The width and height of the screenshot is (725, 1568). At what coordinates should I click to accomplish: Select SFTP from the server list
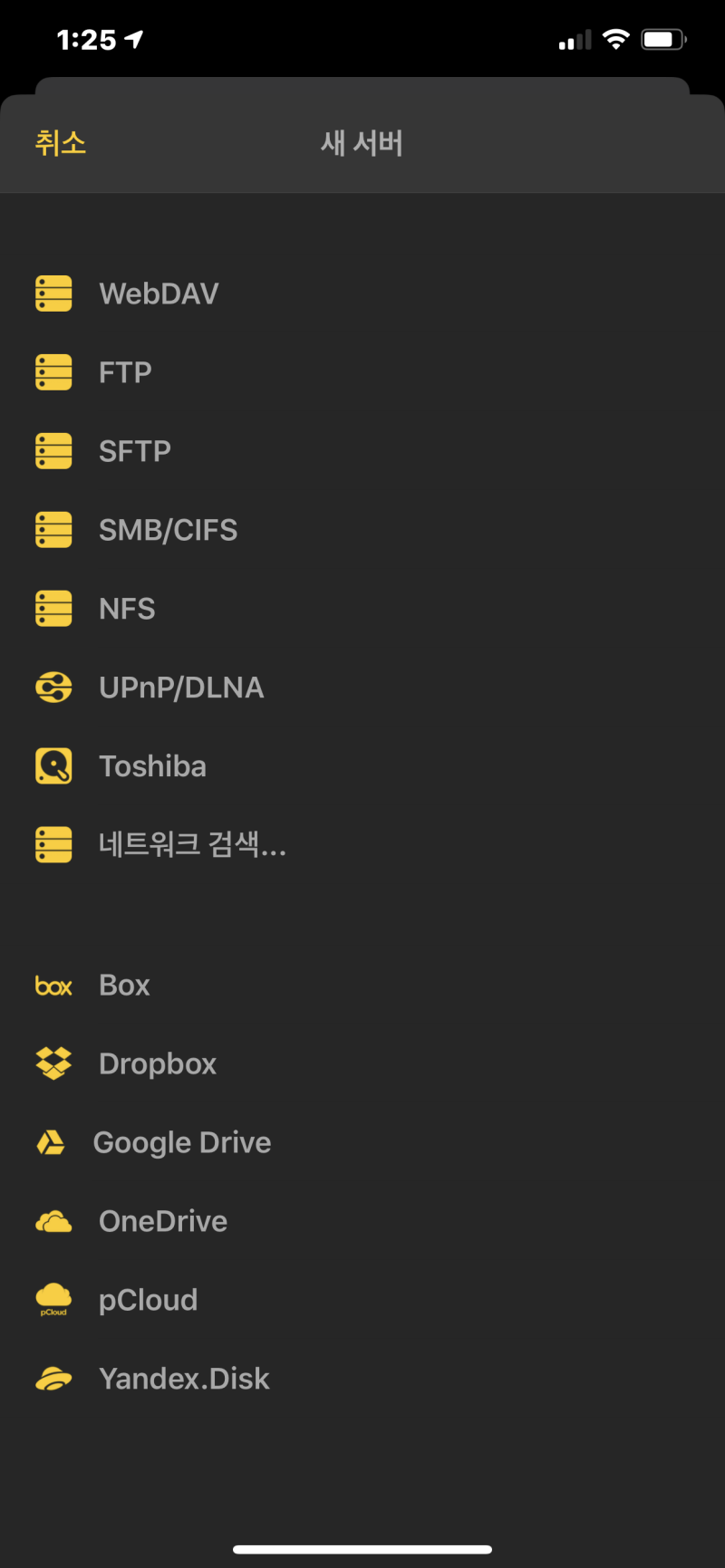[x=134, y=451]
